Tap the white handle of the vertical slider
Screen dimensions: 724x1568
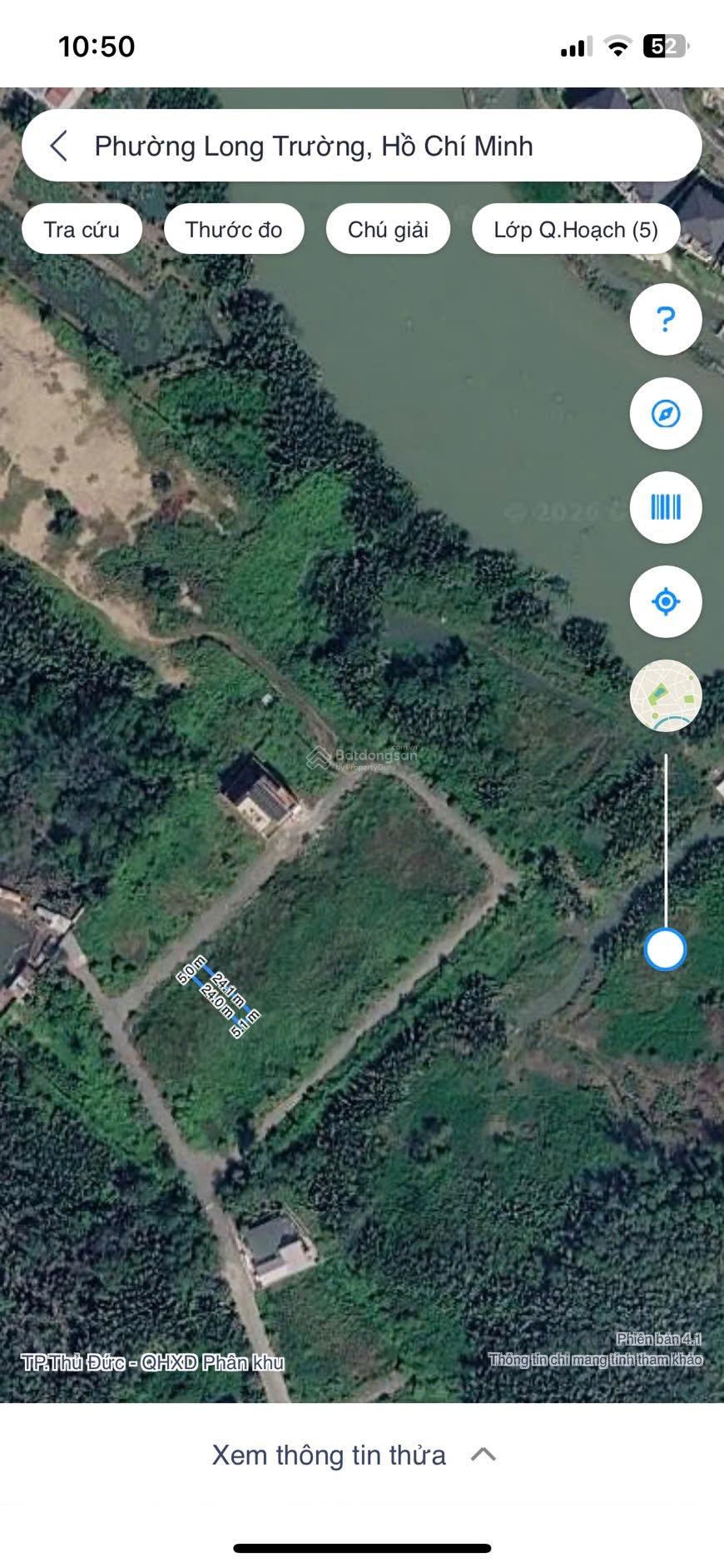[665, 949]
